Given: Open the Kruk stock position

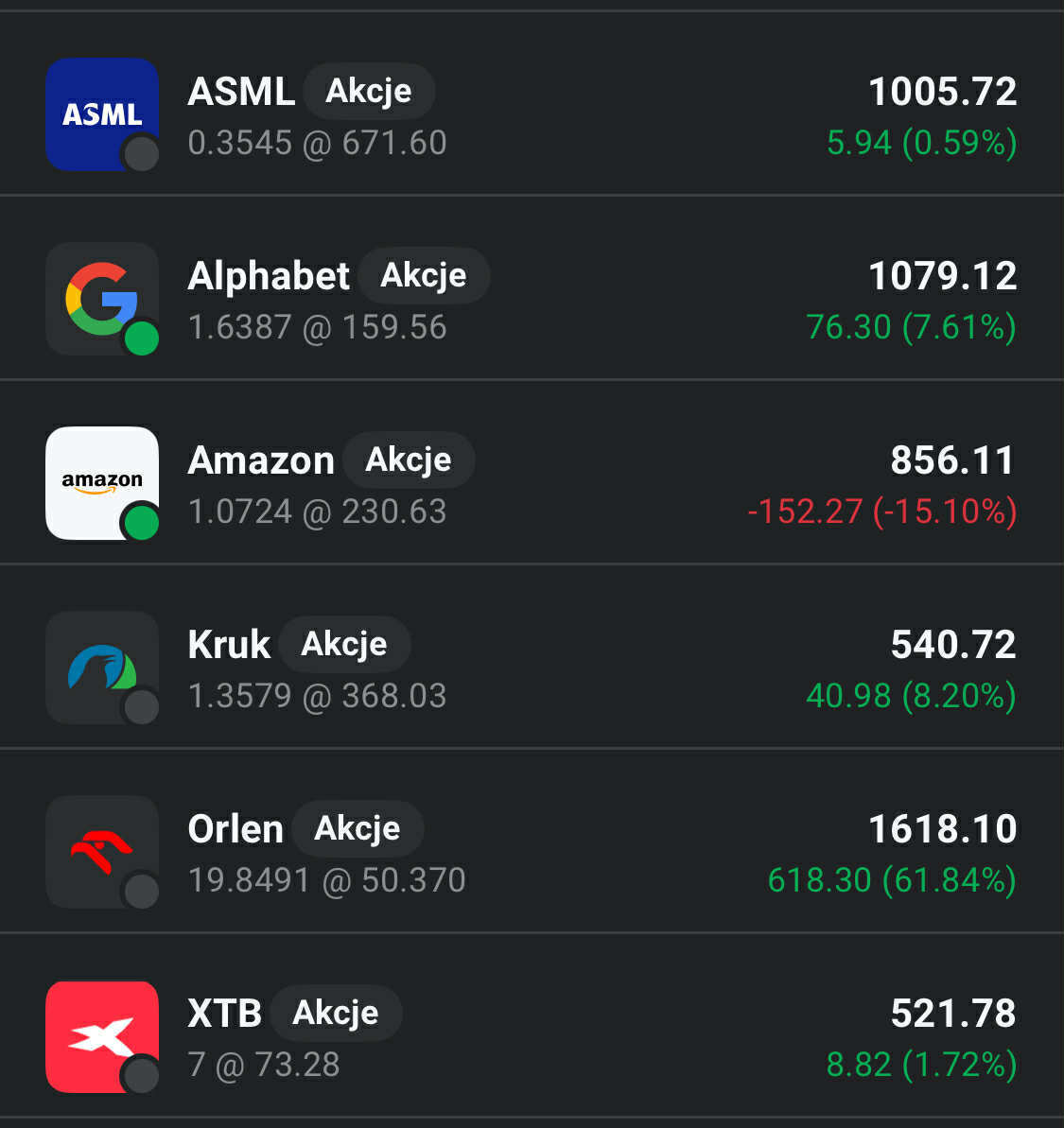Looking at the screenshot, I should pyautogui.click(x=530, y=668).
